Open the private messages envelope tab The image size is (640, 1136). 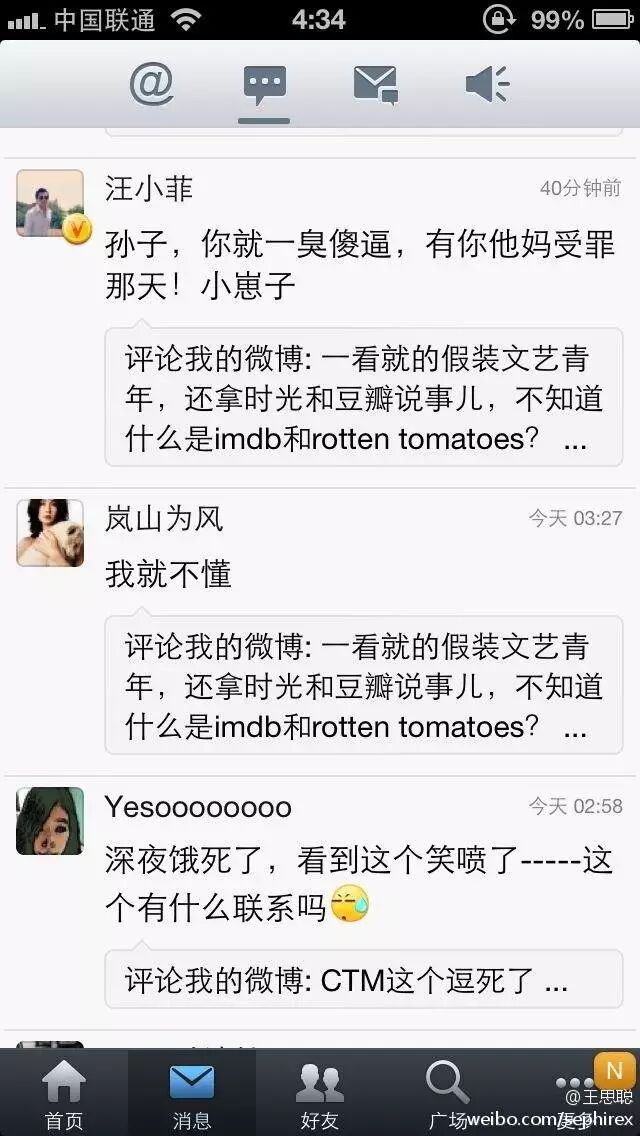[x=375, y=85]
